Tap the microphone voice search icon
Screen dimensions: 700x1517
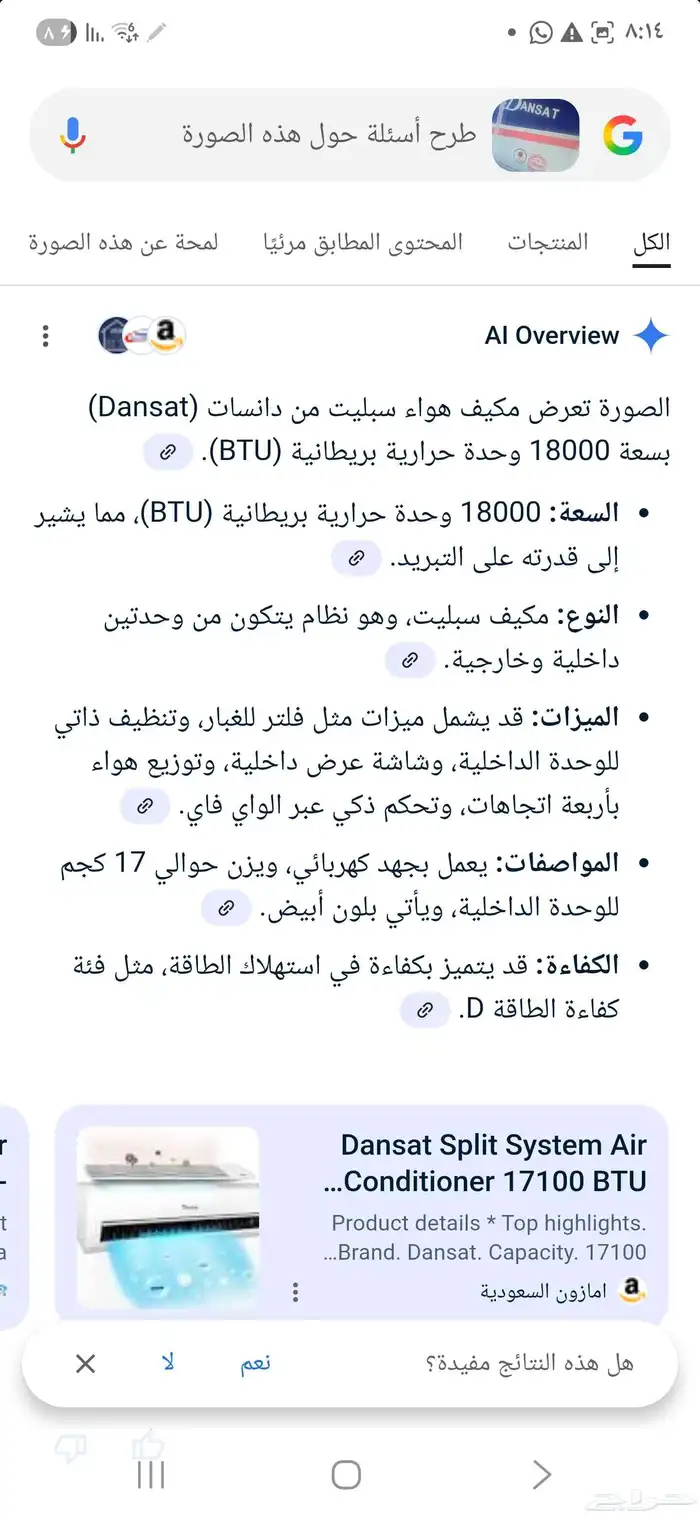[x=73, y=135]
